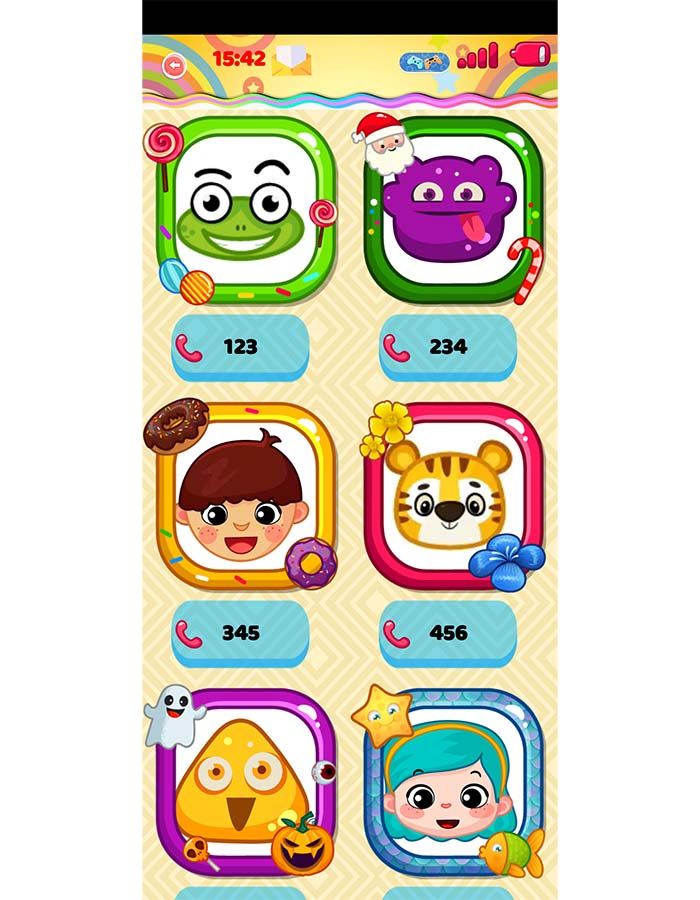Image resolution: width=700 pixels, height=900 pixels.
Task: Open the game controller icon
Action: click(424, 62)
